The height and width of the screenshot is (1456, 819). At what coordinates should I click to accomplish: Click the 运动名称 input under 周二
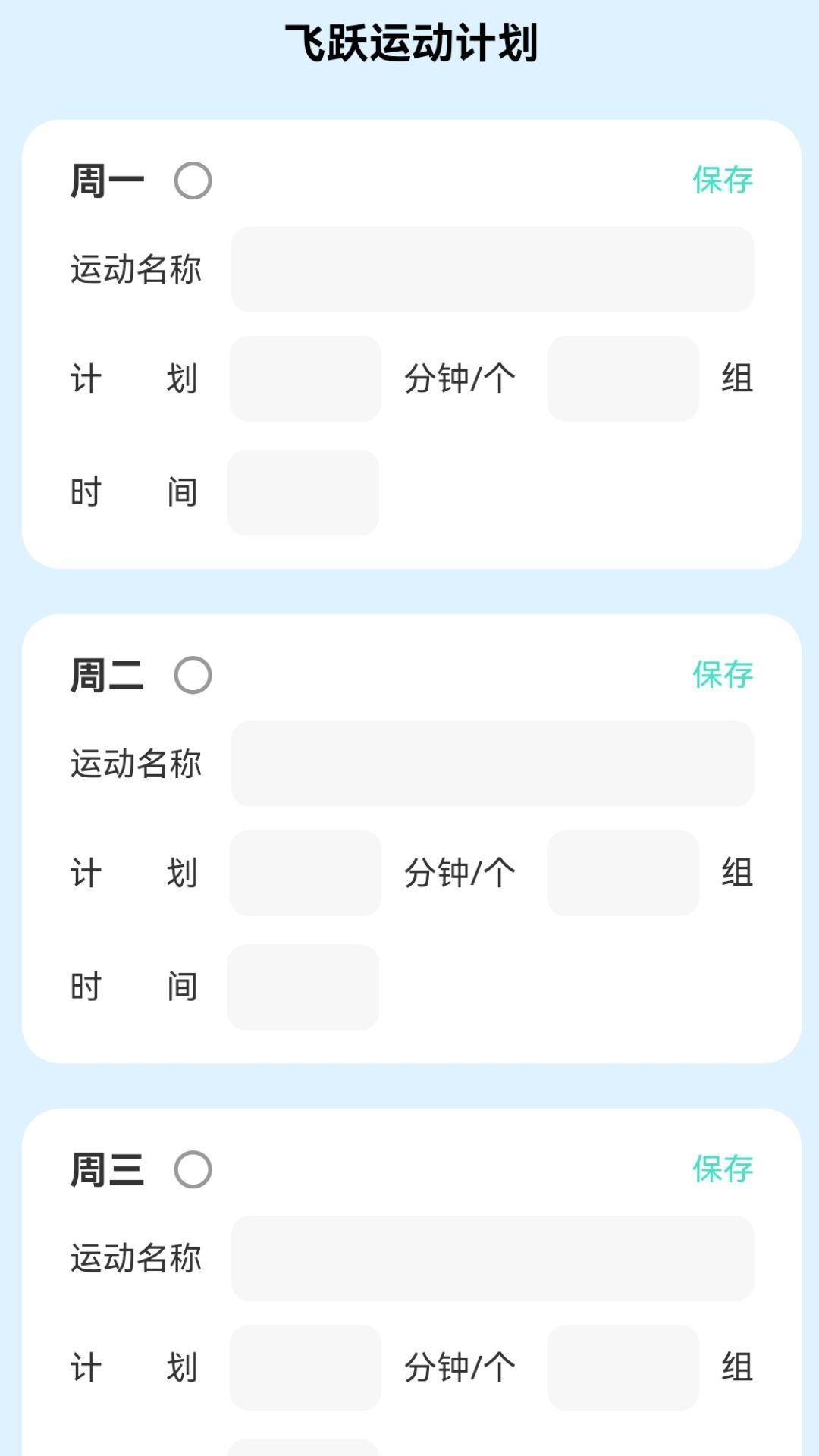coord(493,764)
